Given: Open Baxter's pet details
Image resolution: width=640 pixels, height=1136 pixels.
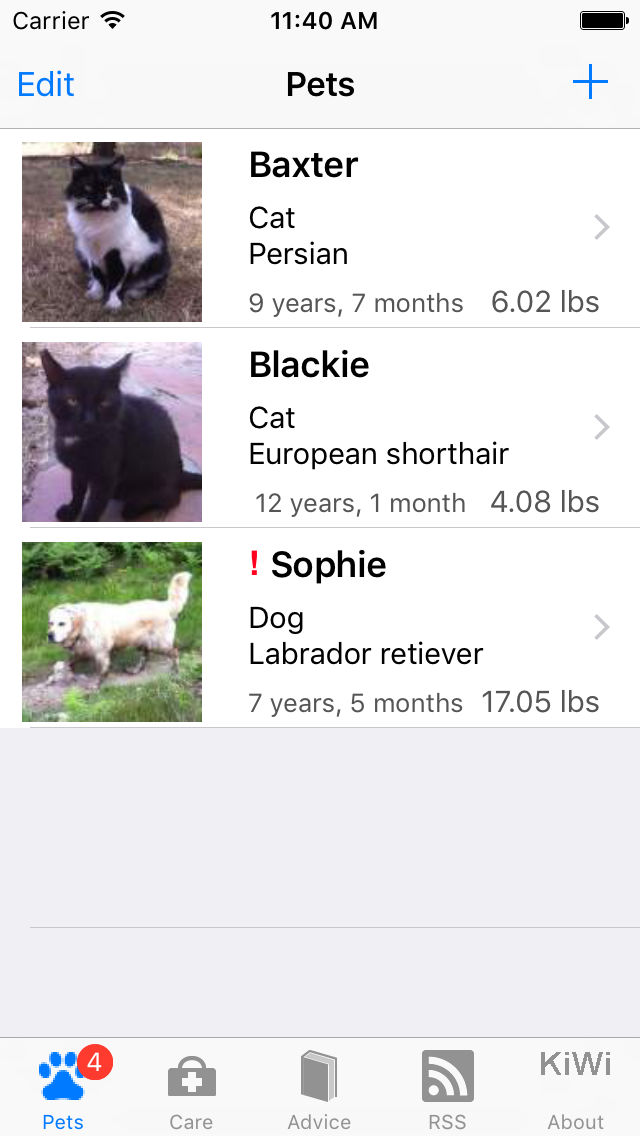Looking at the screenshot, I should (x=320, y=228).
